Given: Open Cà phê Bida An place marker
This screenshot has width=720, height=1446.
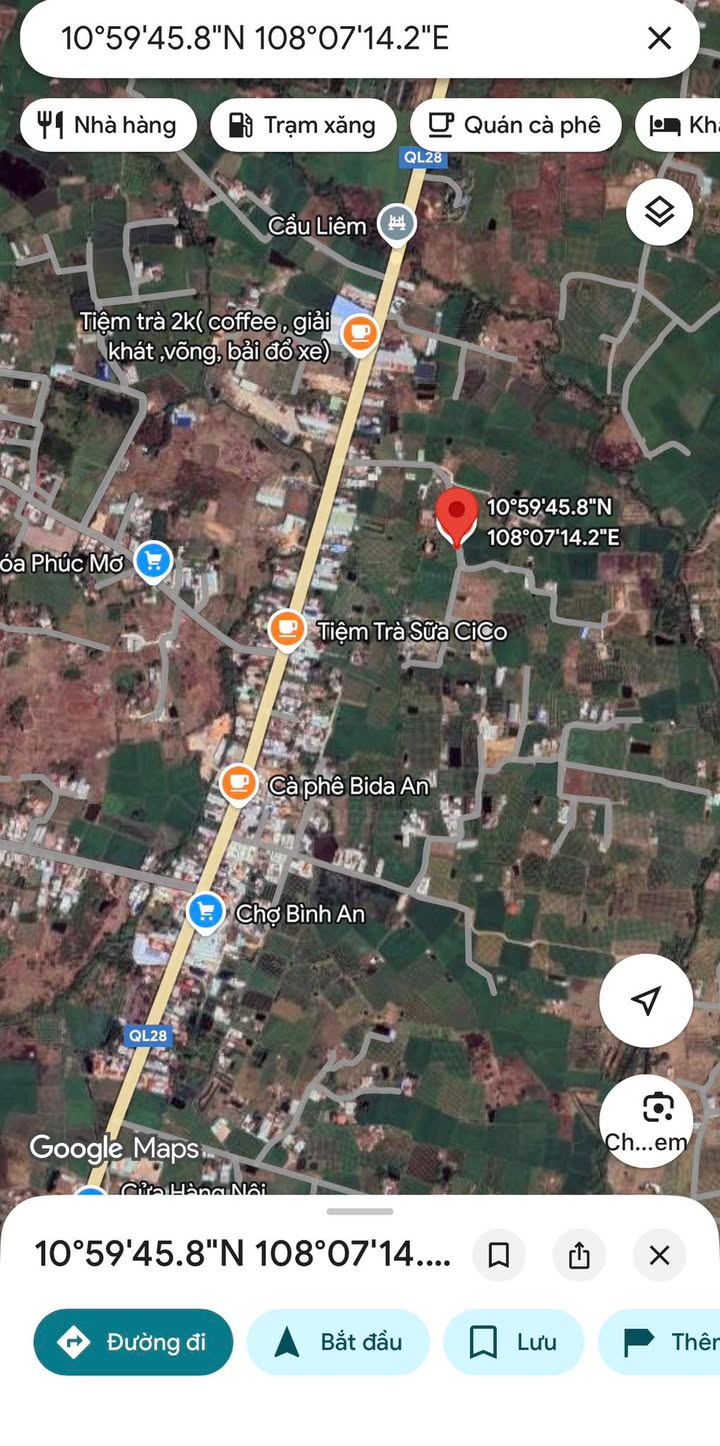Looking at the screenshot, I should pos(238,784).
